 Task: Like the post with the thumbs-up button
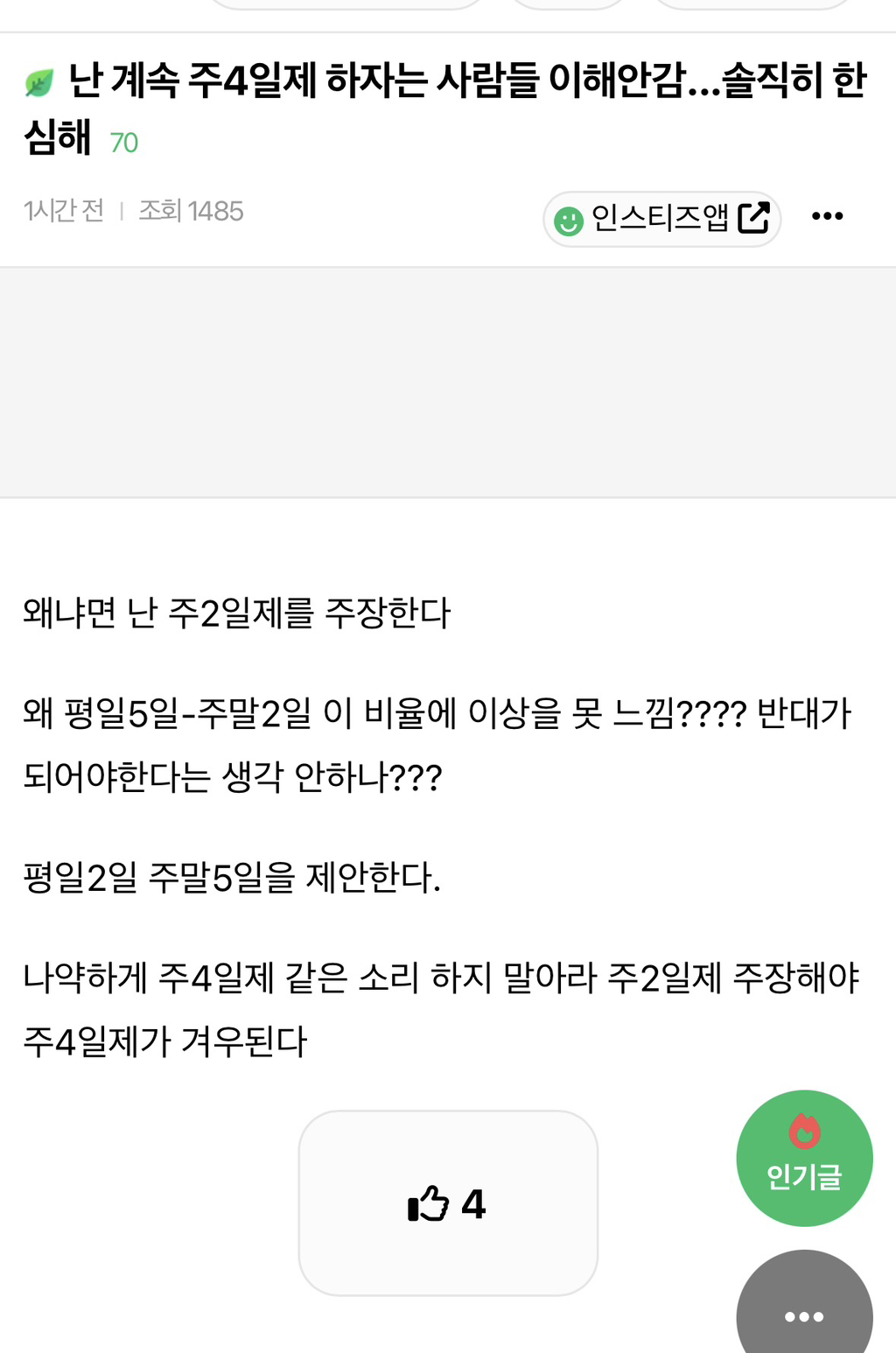click(448, 1203)
